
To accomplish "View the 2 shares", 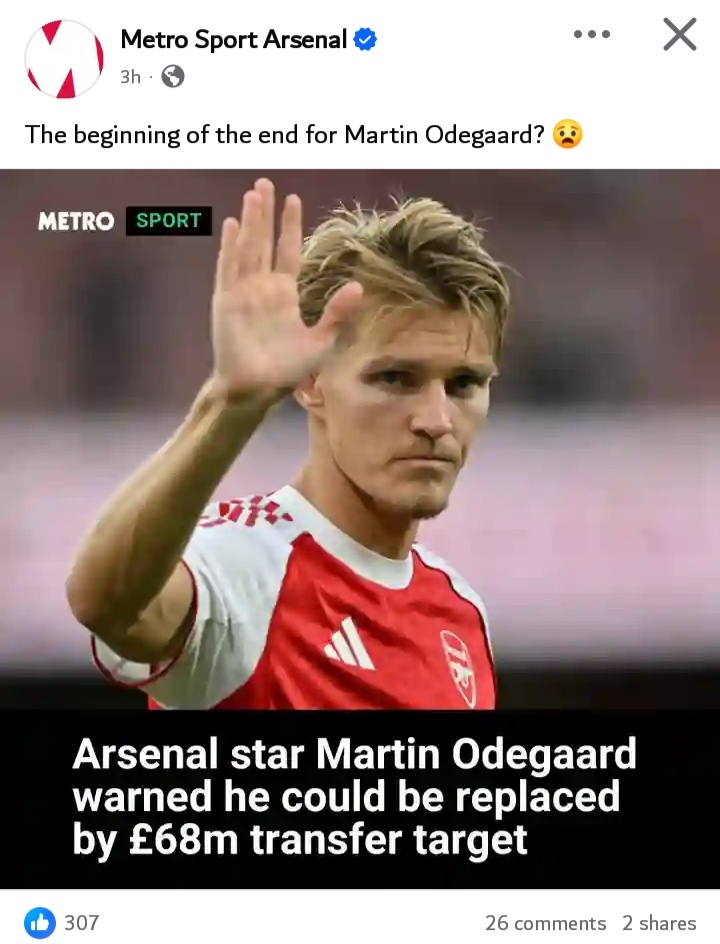I will click(659, 923).
